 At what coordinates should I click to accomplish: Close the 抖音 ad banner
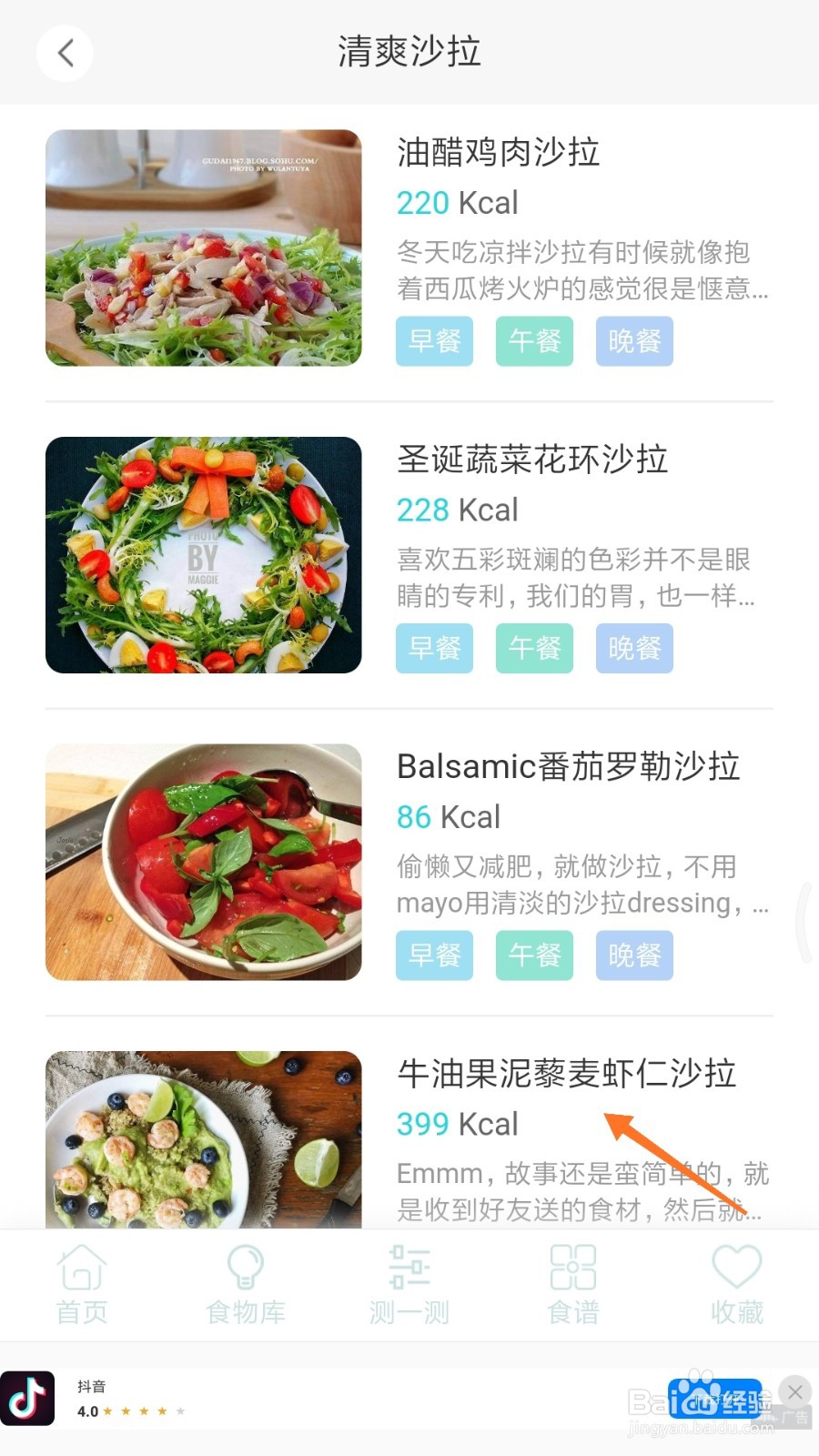[x=795, y=1391]
